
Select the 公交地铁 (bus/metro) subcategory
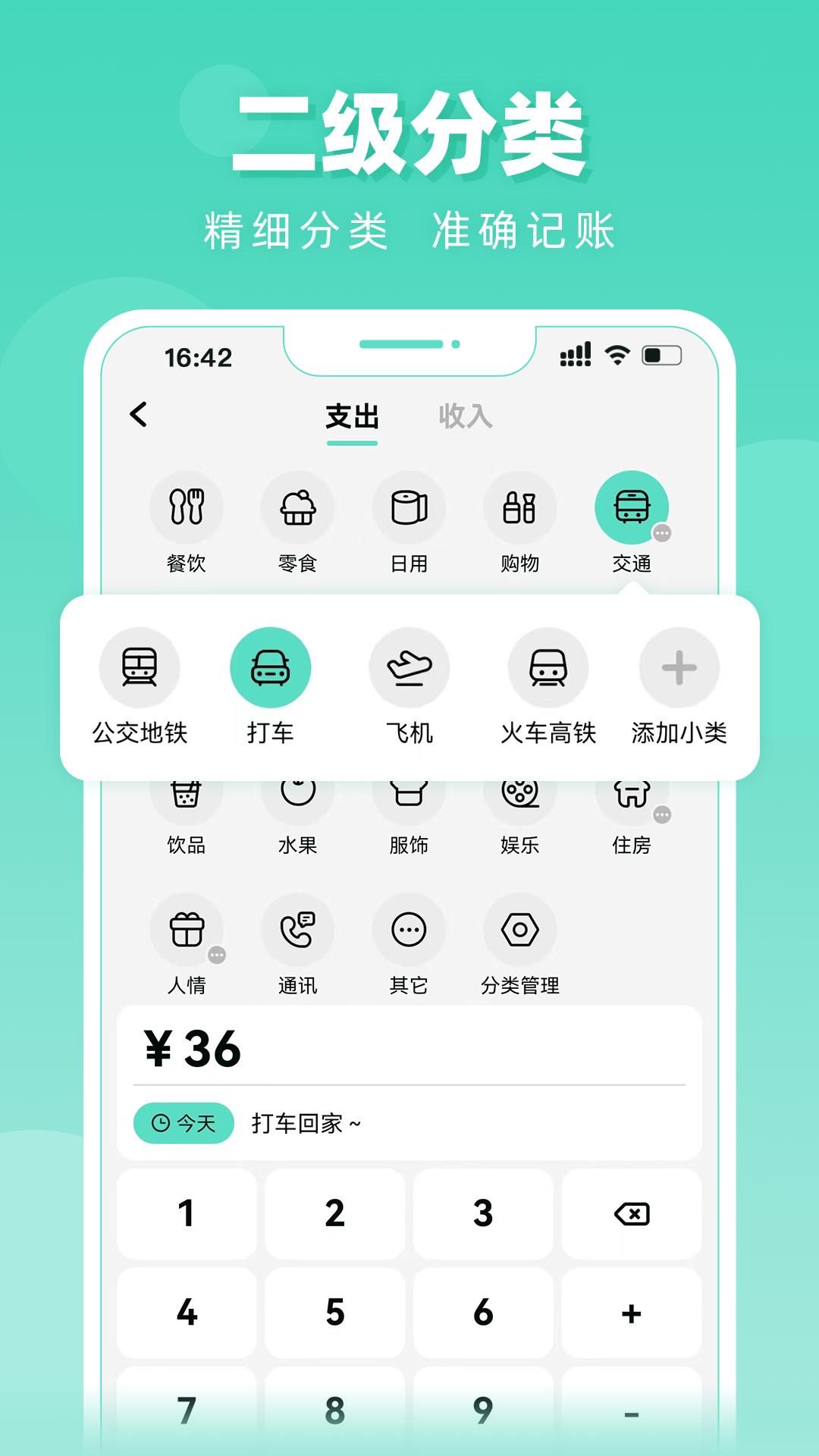(140, 667)
